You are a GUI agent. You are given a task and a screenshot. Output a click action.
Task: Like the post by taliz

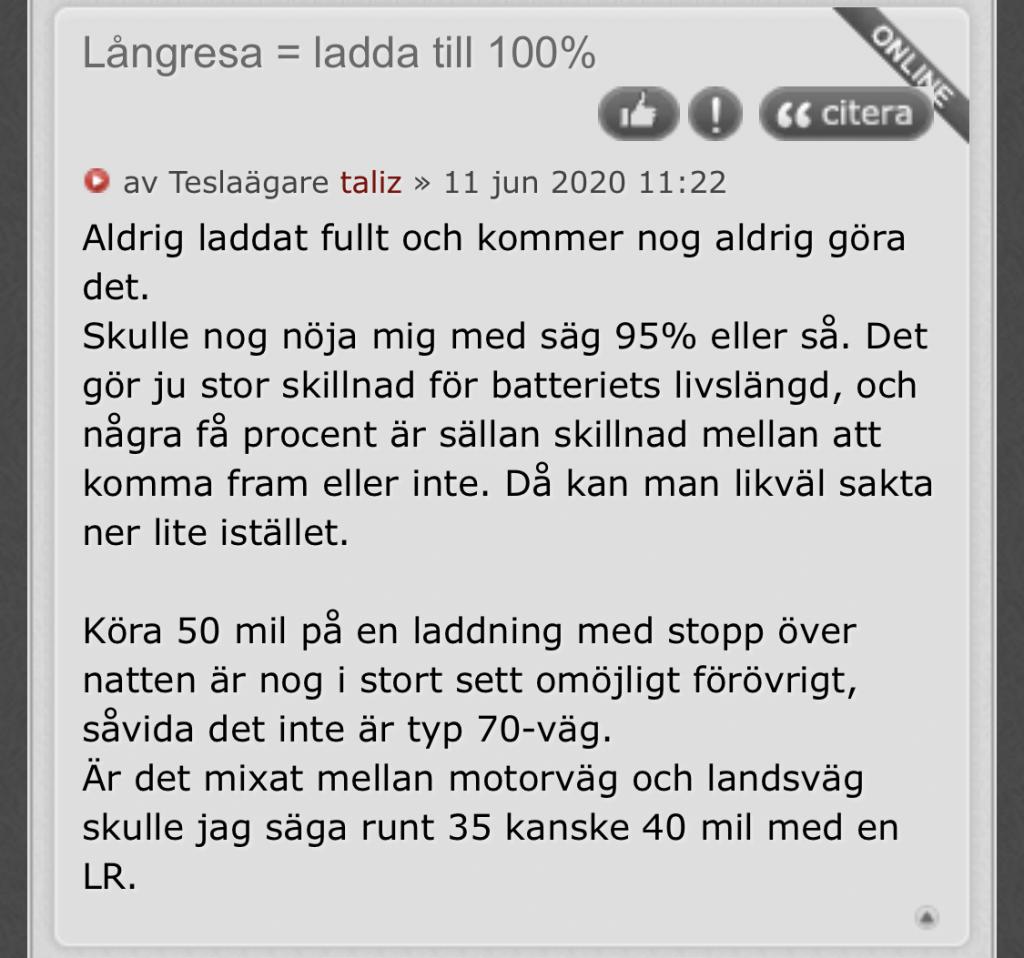point(638,115)
